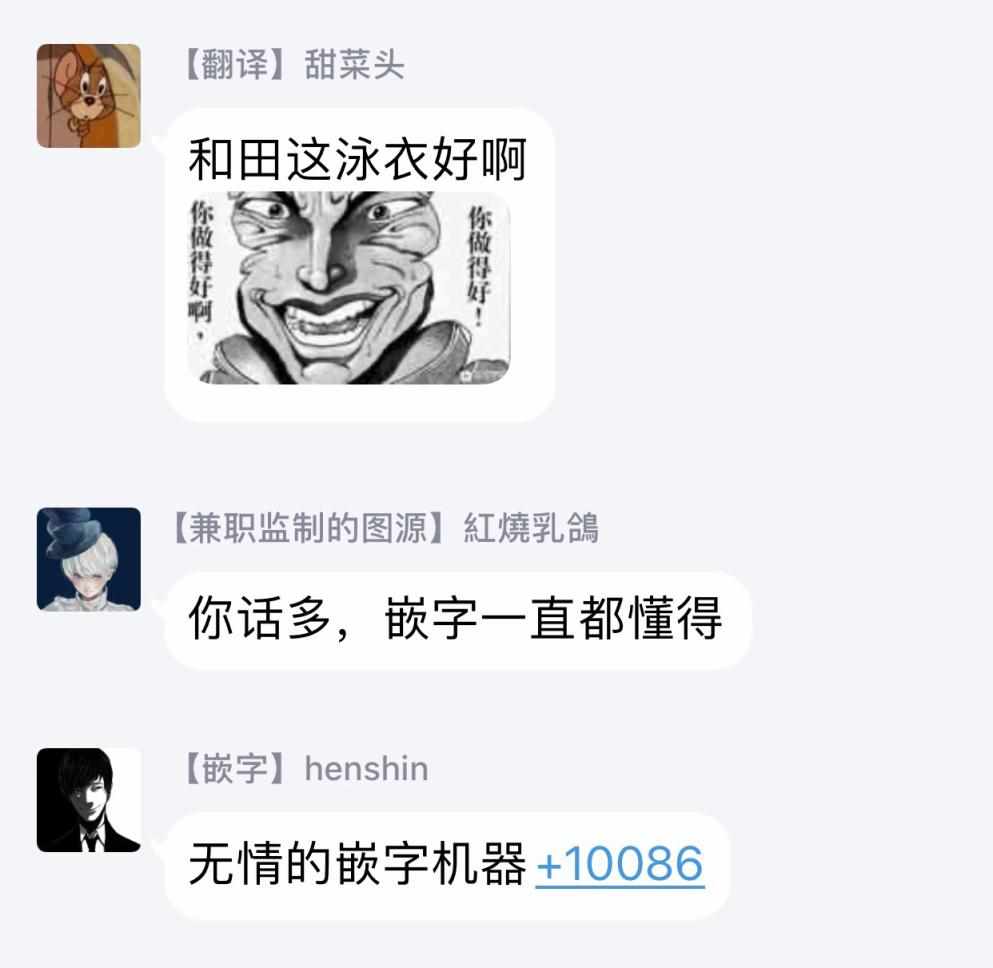Image resolution: width=993 pixels, height=968 pixels.
Task: Open 甜菜头's Jerry mouse avatar
Action: pyautogui.click(x=89, y=96)
